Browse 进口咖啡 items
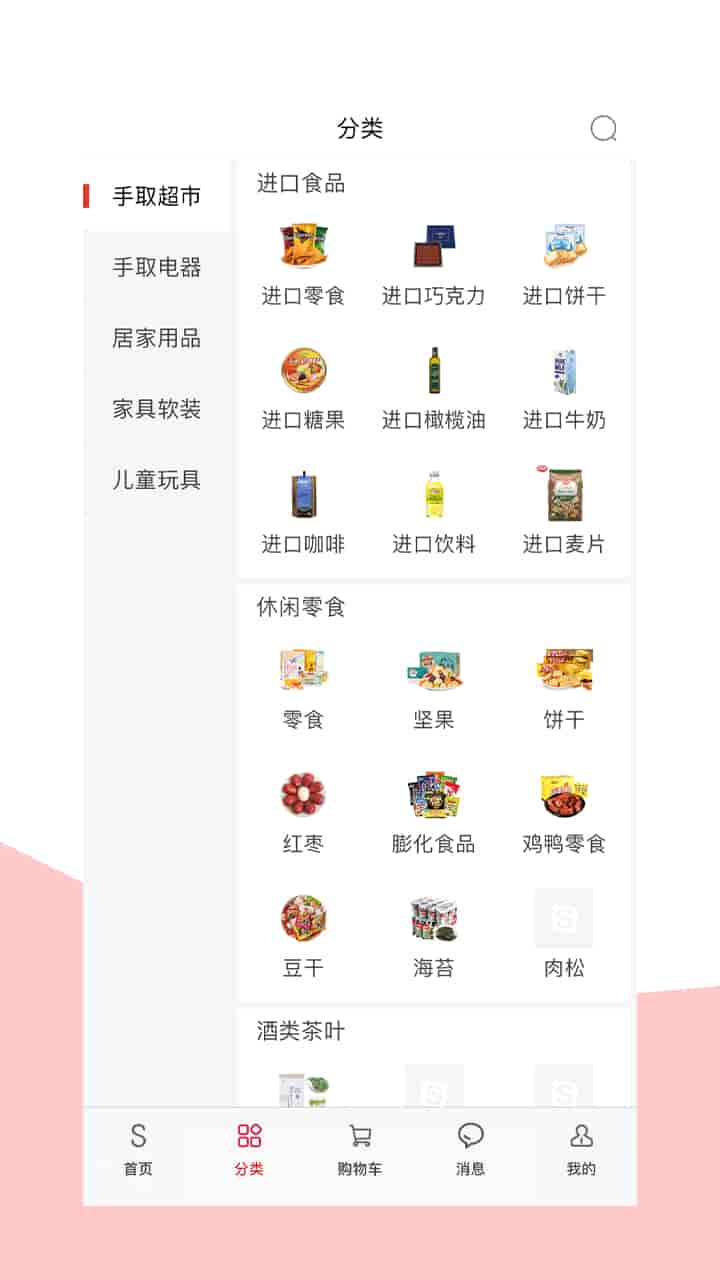The width and height of the screenshot is (720, 1280). (x=303, y=512)
